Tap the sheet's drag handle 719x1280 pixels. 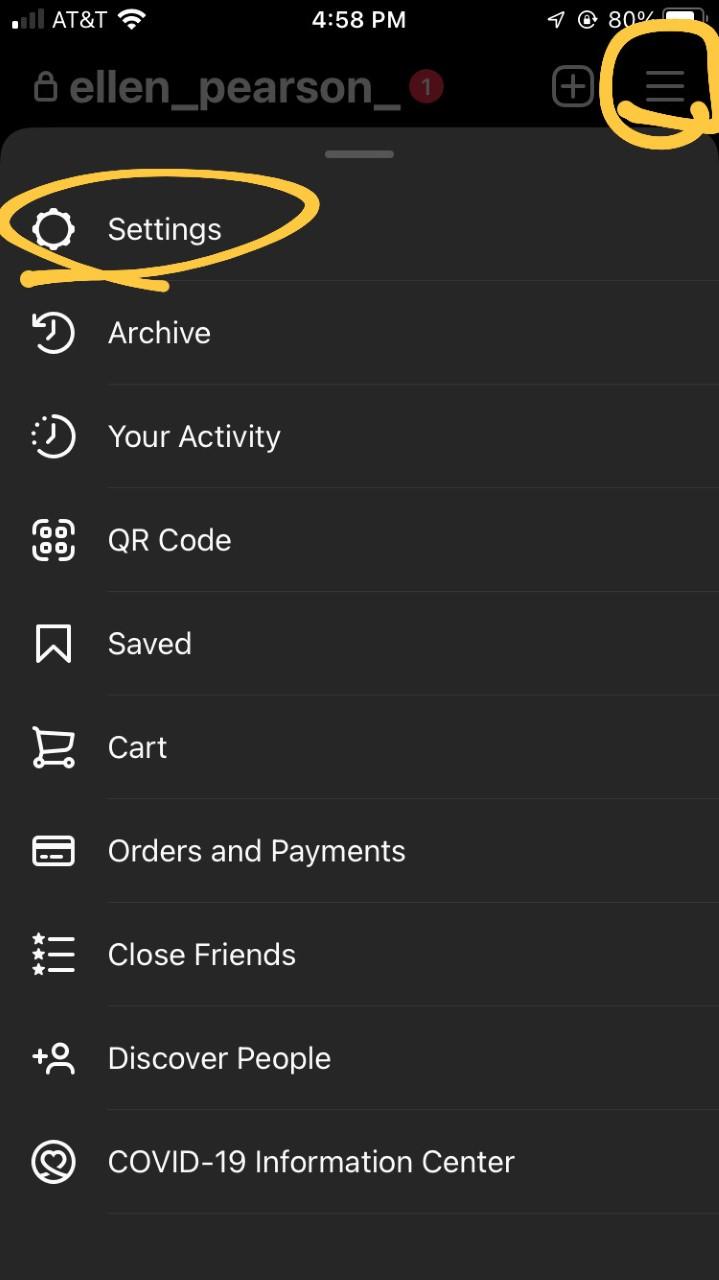359,154
